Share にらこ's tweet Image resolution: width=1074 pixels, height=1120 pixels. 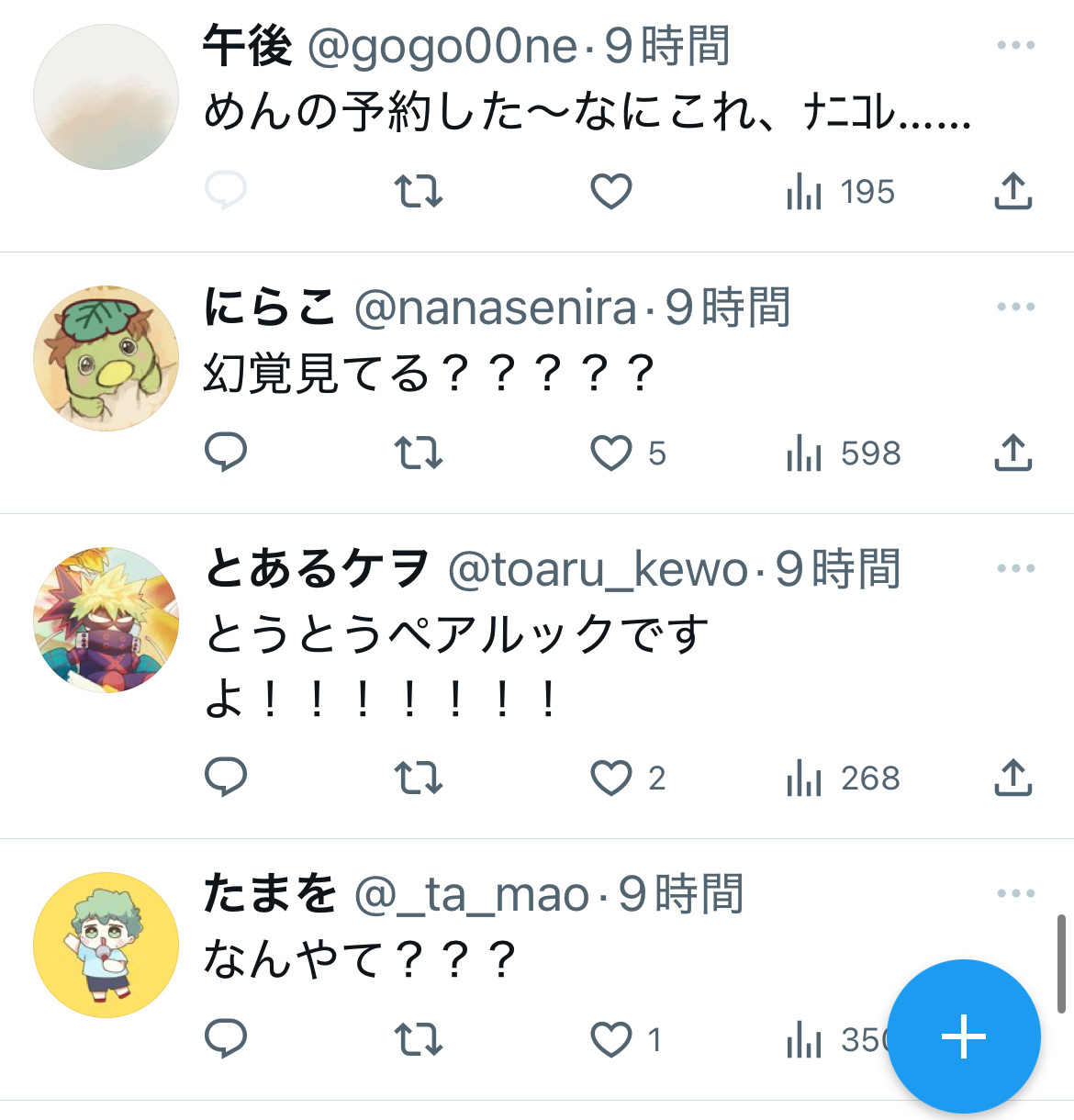pyautogui.click(x=1013, y=453)
